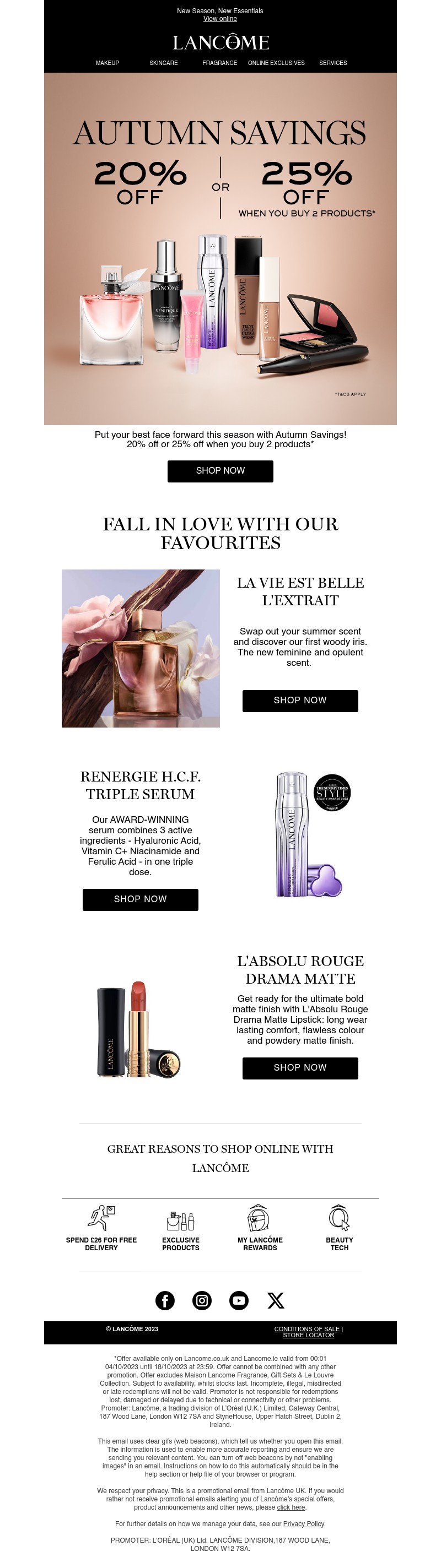
Task: Visit Lancôme's YouTube channel
Action: (239, 1301)
